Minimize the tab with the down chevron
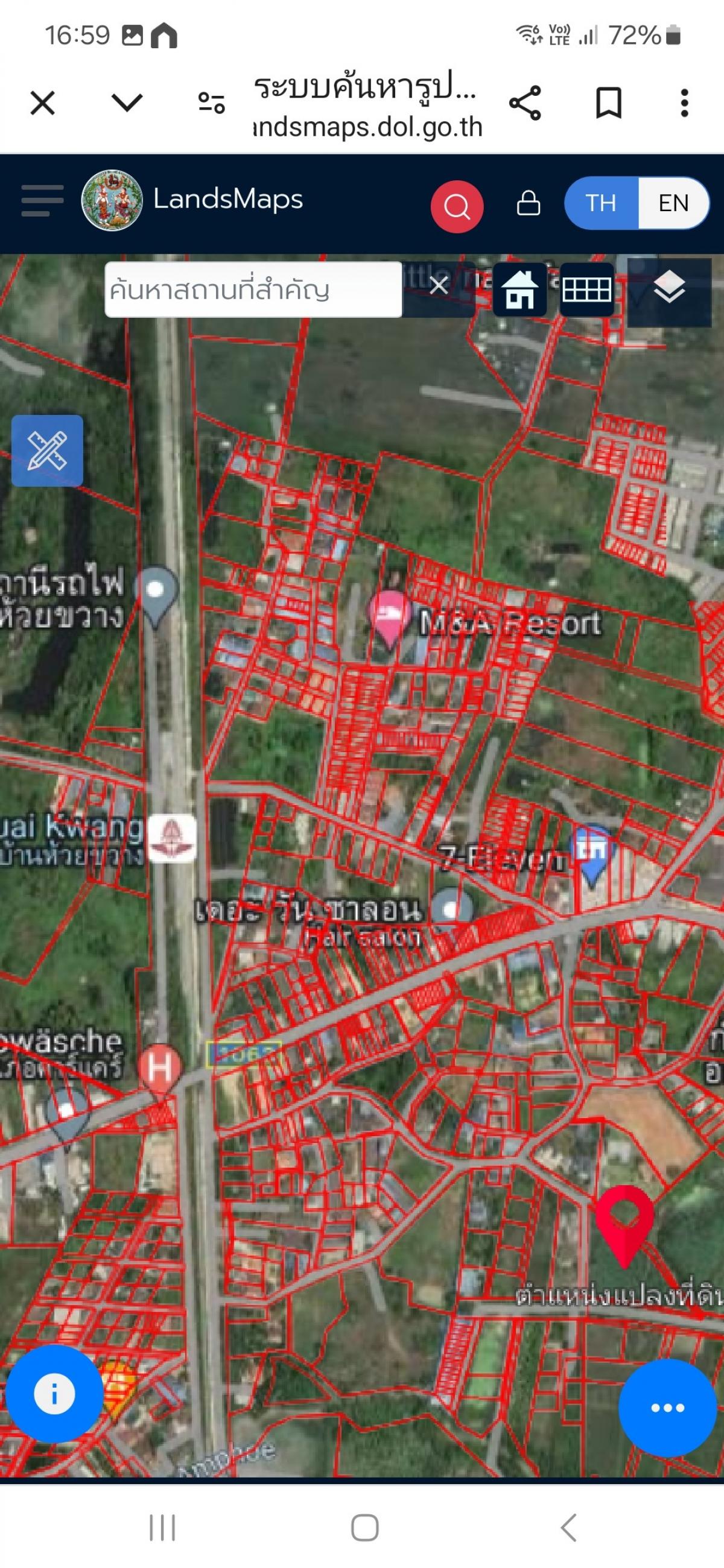 coord(127,103)
